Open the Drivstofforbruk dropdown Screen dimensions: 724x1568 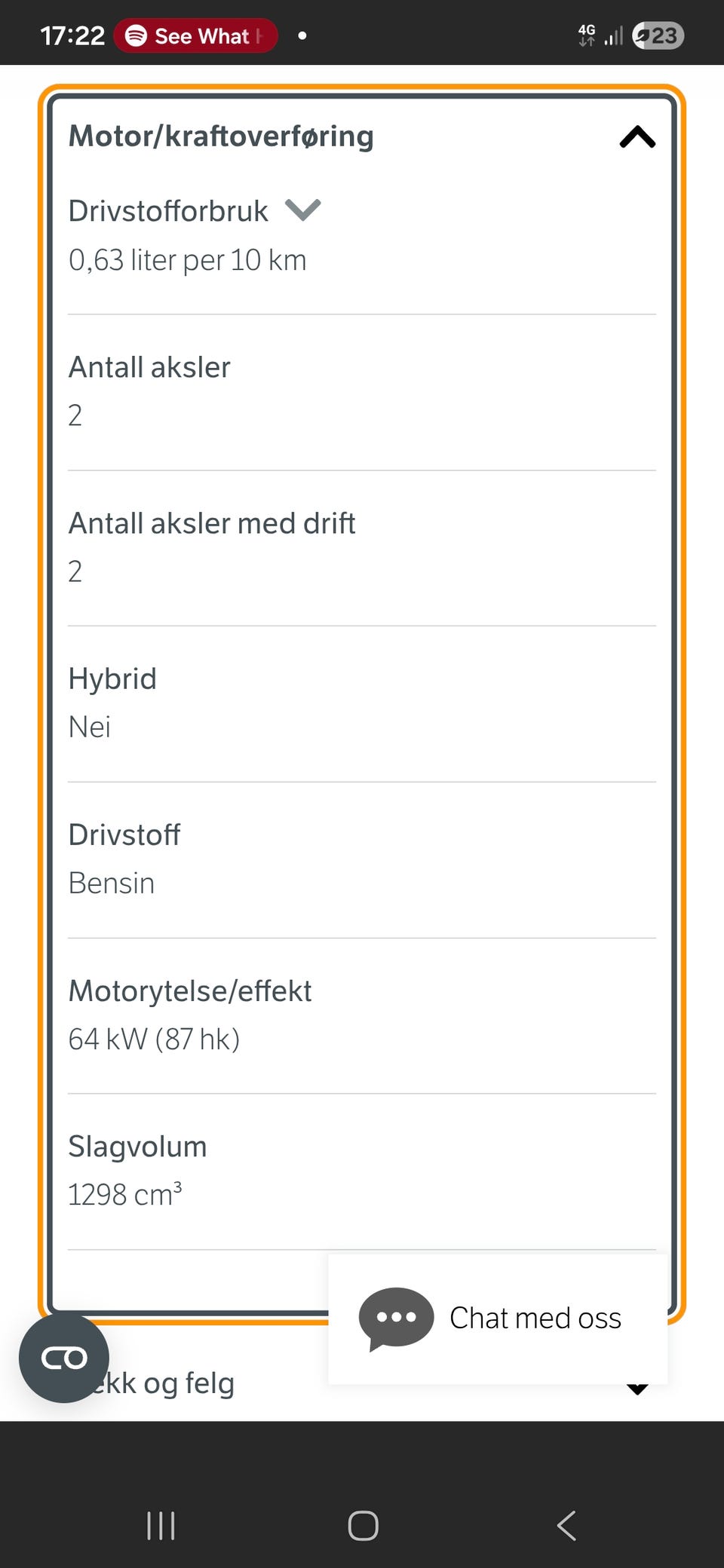click(x=303, y=210)
